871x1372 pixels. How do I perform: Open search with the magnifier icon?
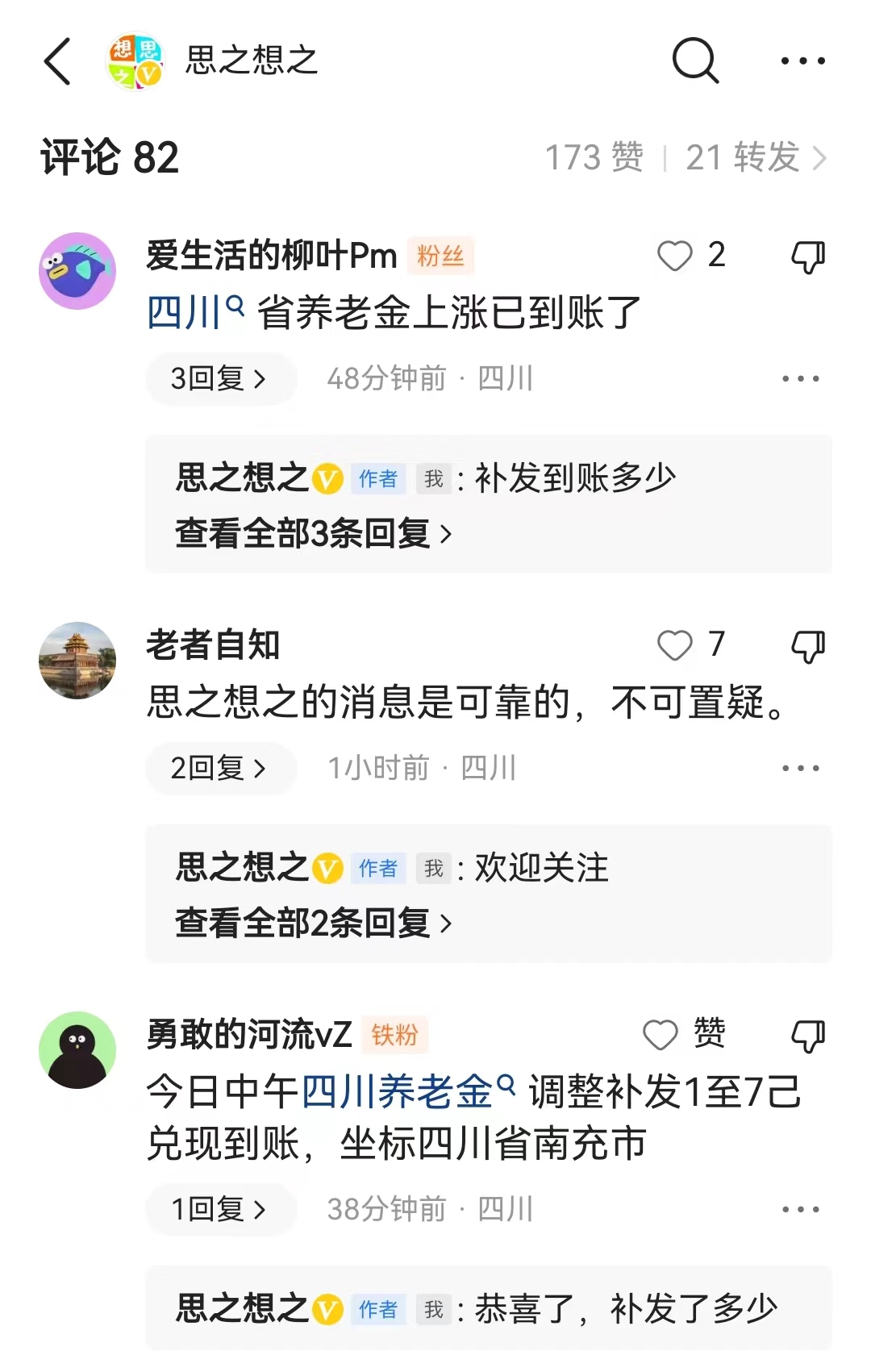694,60
